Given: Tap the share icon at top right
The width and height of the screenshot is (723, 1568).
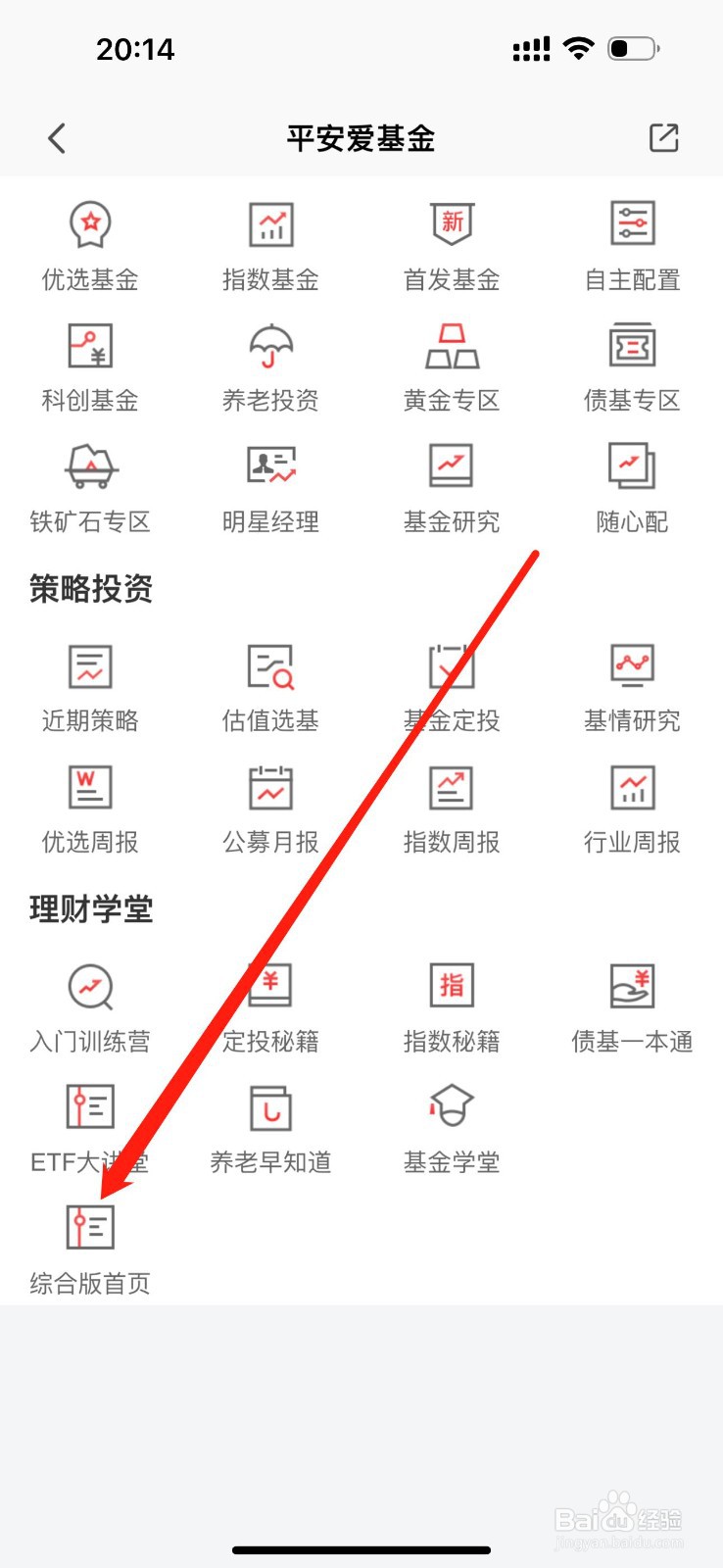Looking at the screenshot, I should tap(664, 138).
